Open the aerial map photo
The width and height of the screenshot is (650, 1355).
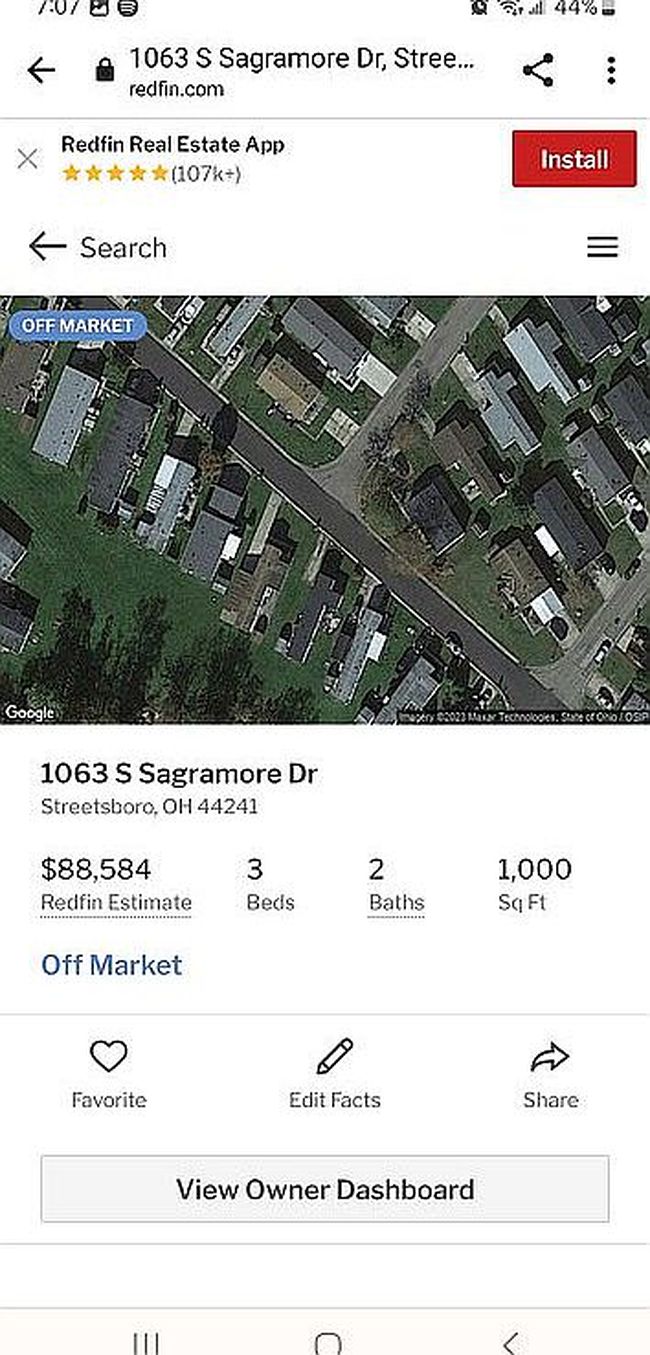325,510
